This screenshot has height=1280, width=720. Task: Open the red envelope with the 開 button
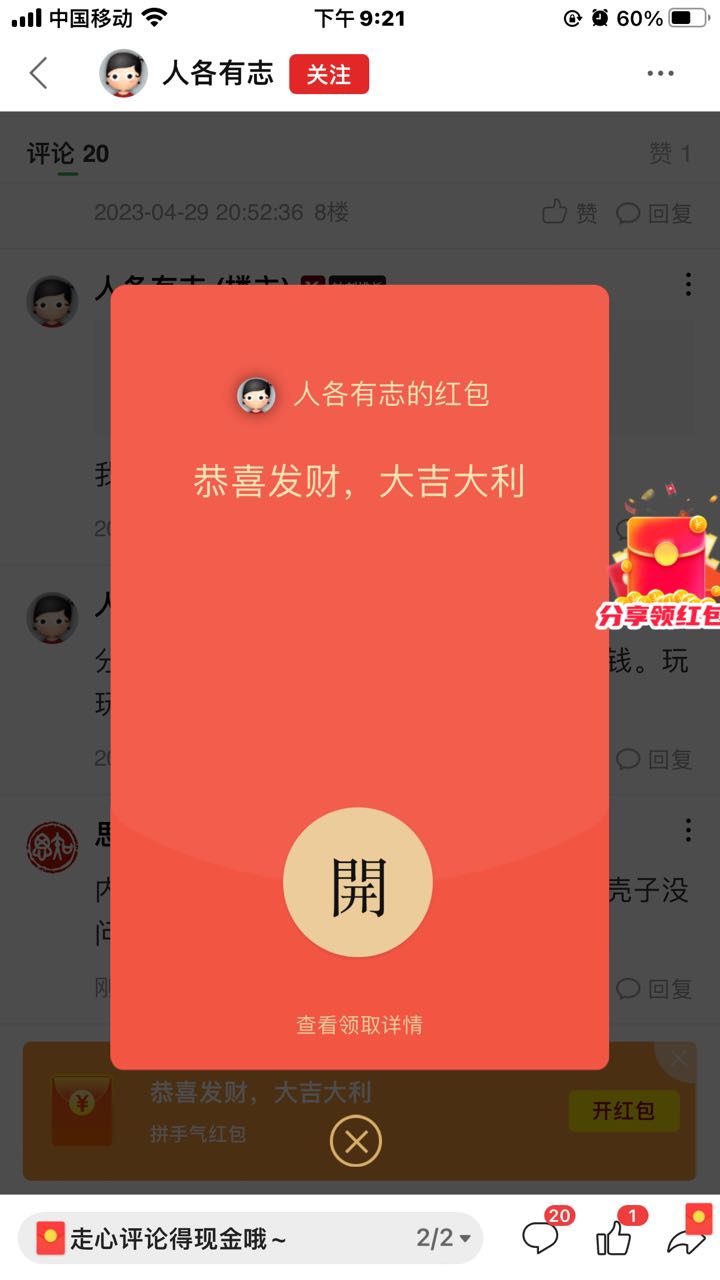(x=358, y=883)
